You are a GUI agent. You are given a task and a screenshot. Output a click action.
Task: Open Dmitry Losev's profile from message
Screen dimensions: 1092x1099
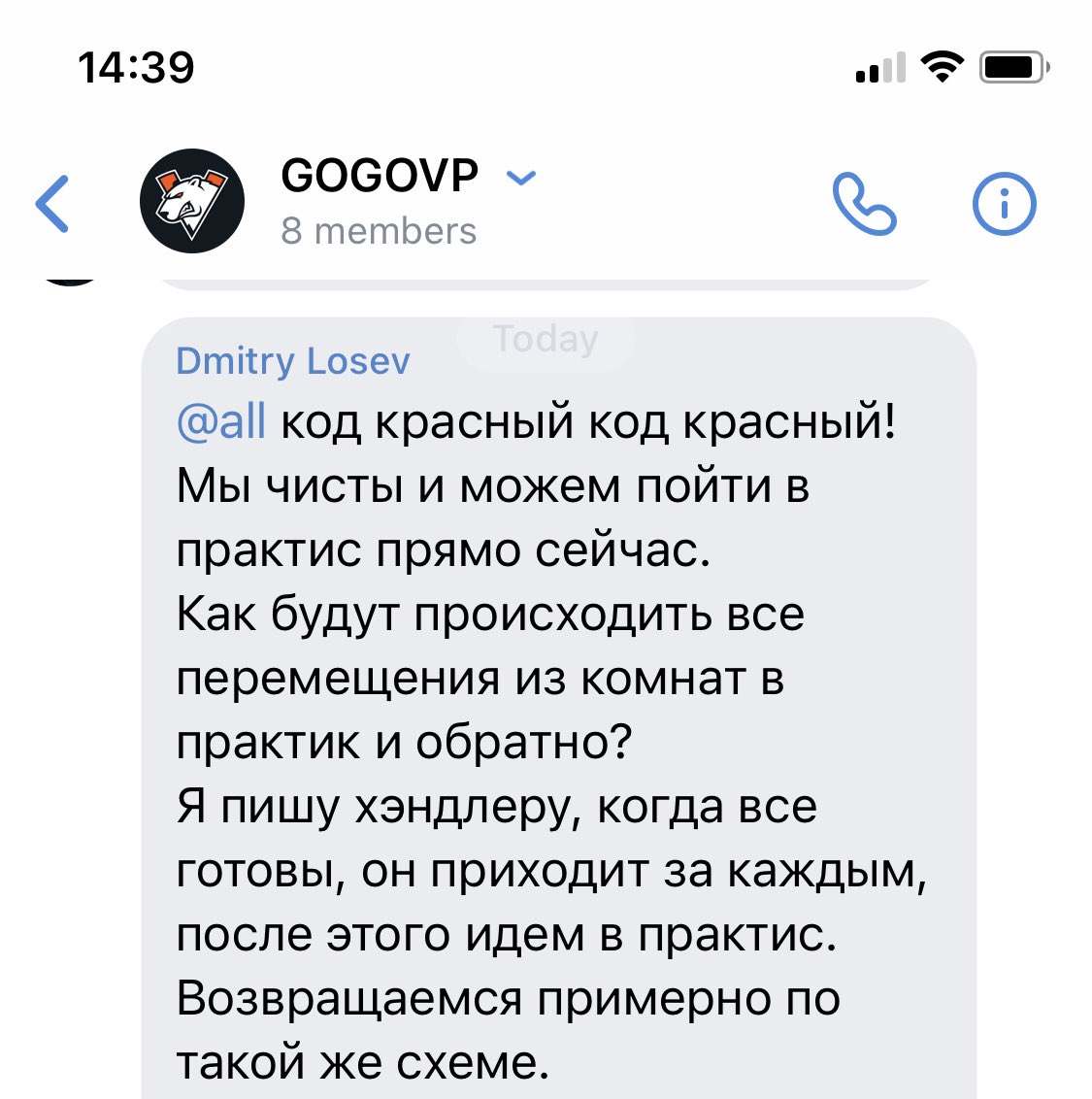(292, 361)
